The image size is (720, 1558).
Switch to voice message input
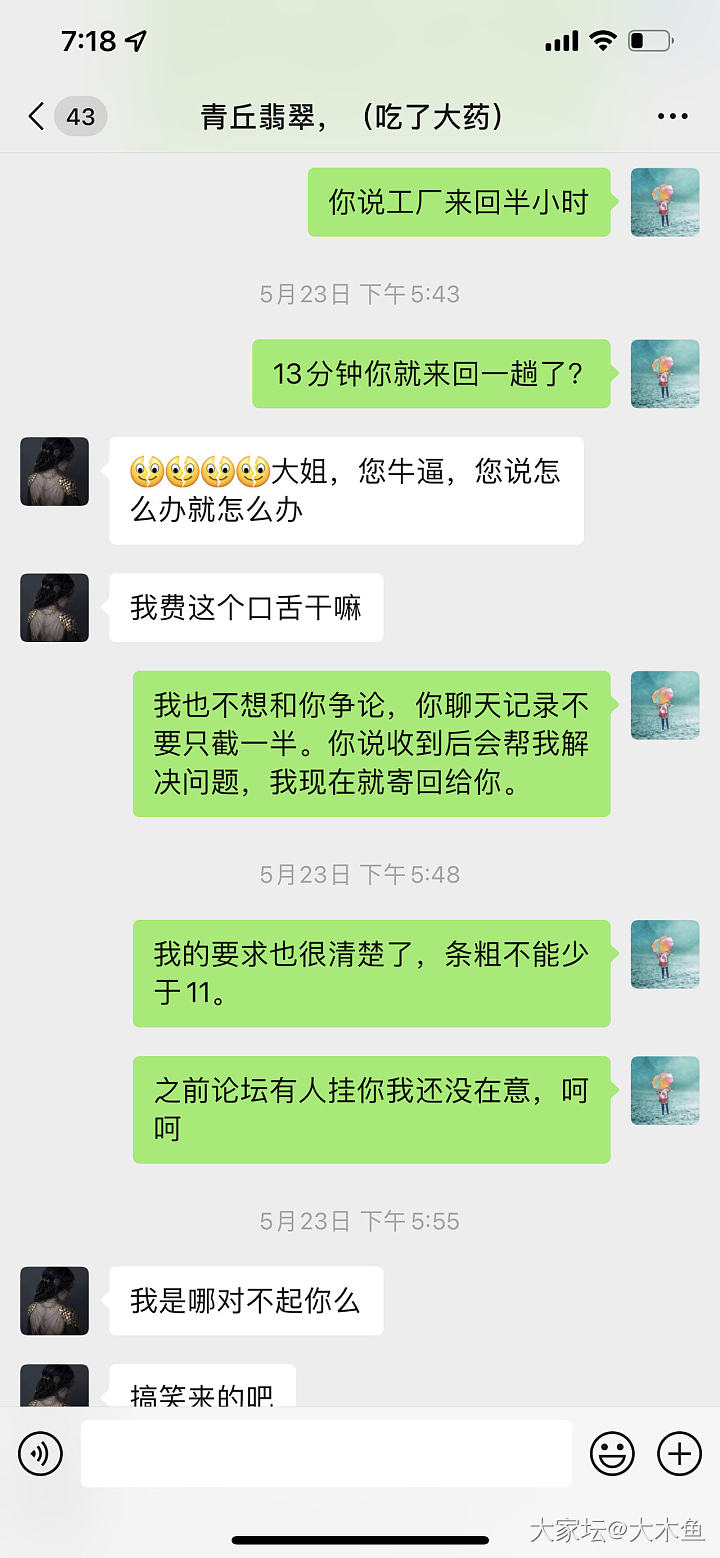(40, 1452)
